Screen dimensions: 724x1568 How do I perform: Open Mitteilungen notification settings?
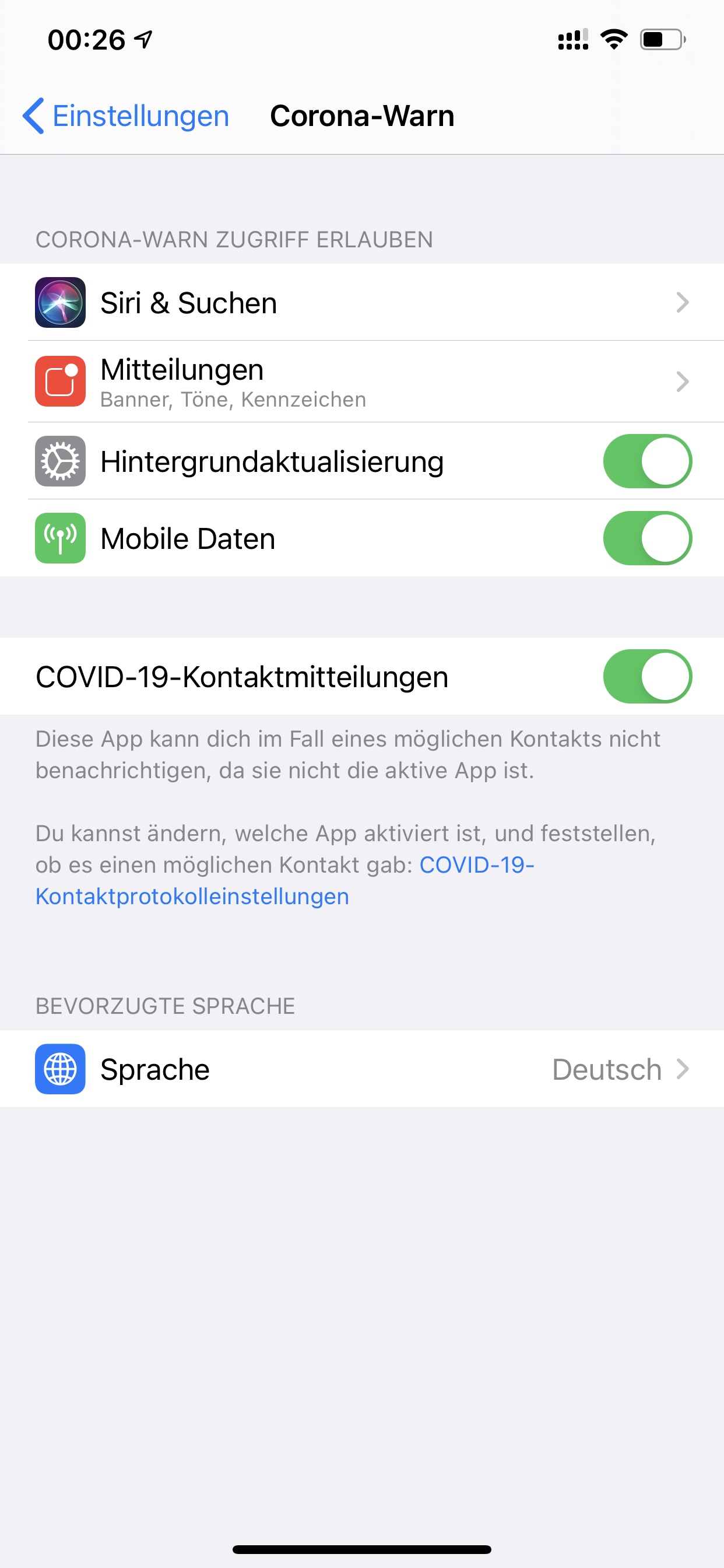pyautogui.click(x=361, y=381)
